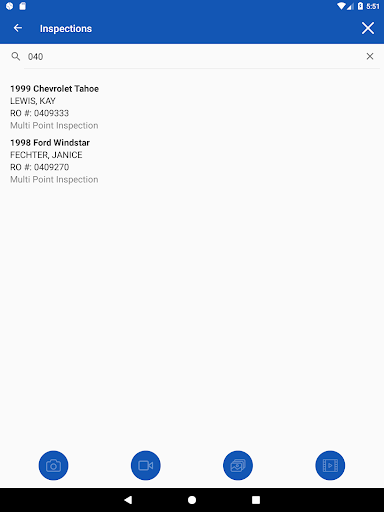
Task: Clear the search text
Action: click(370, 56)
